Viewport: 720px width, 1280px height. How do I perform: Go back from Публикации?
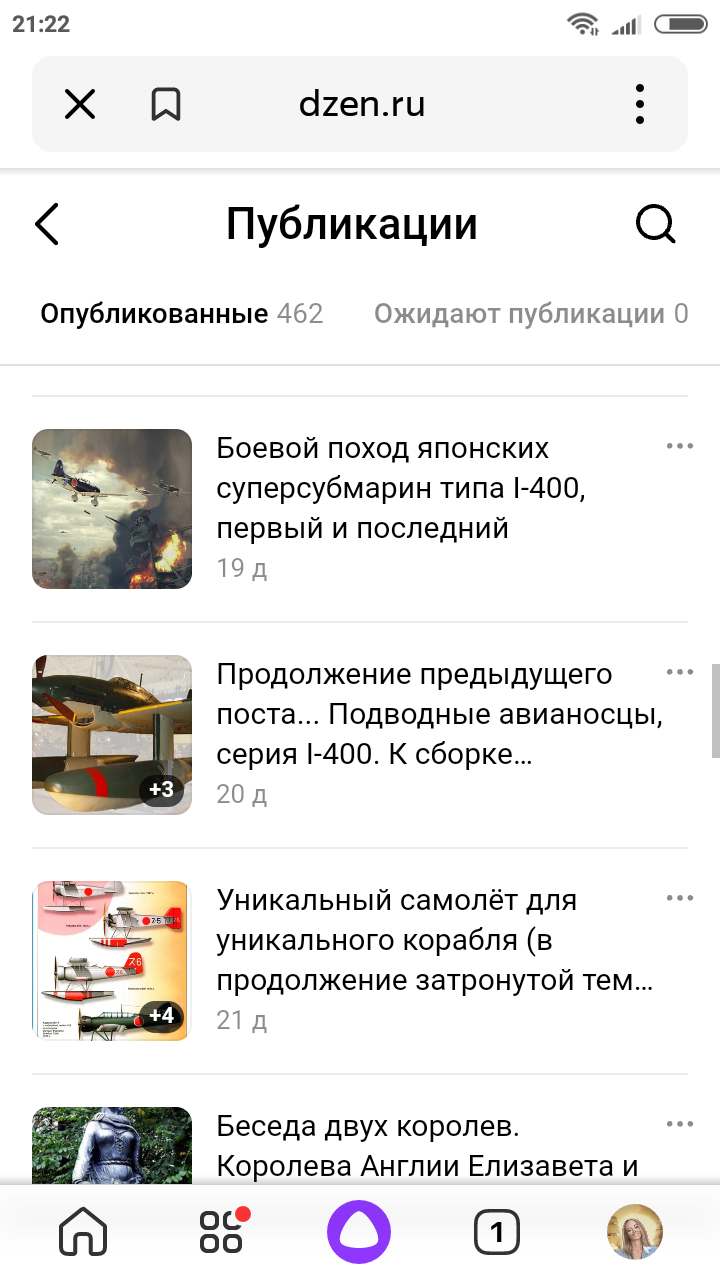[x=47, y=224]
